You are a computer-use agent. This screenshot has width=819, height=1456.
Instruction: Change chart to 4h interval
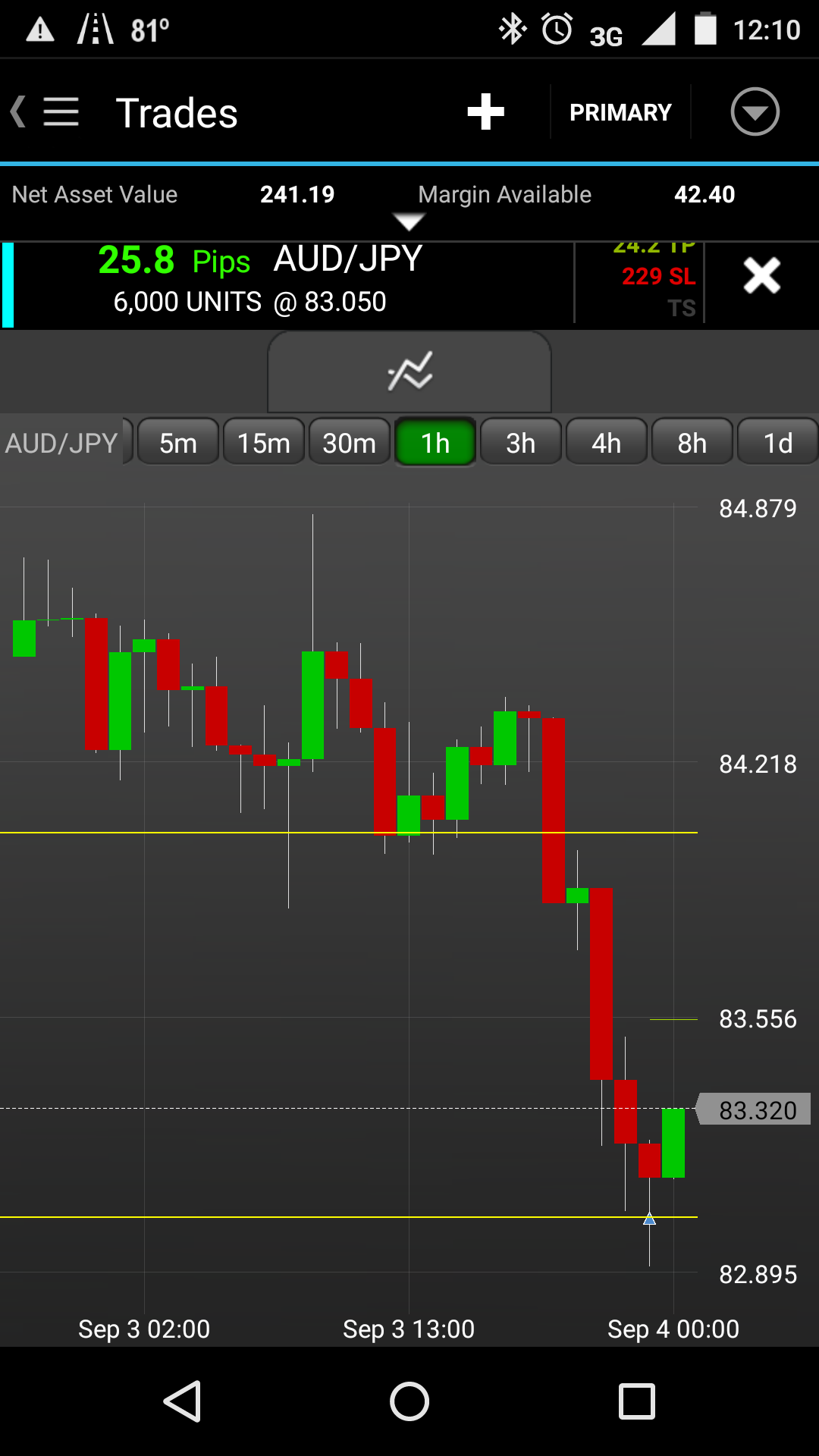(607, 443)
